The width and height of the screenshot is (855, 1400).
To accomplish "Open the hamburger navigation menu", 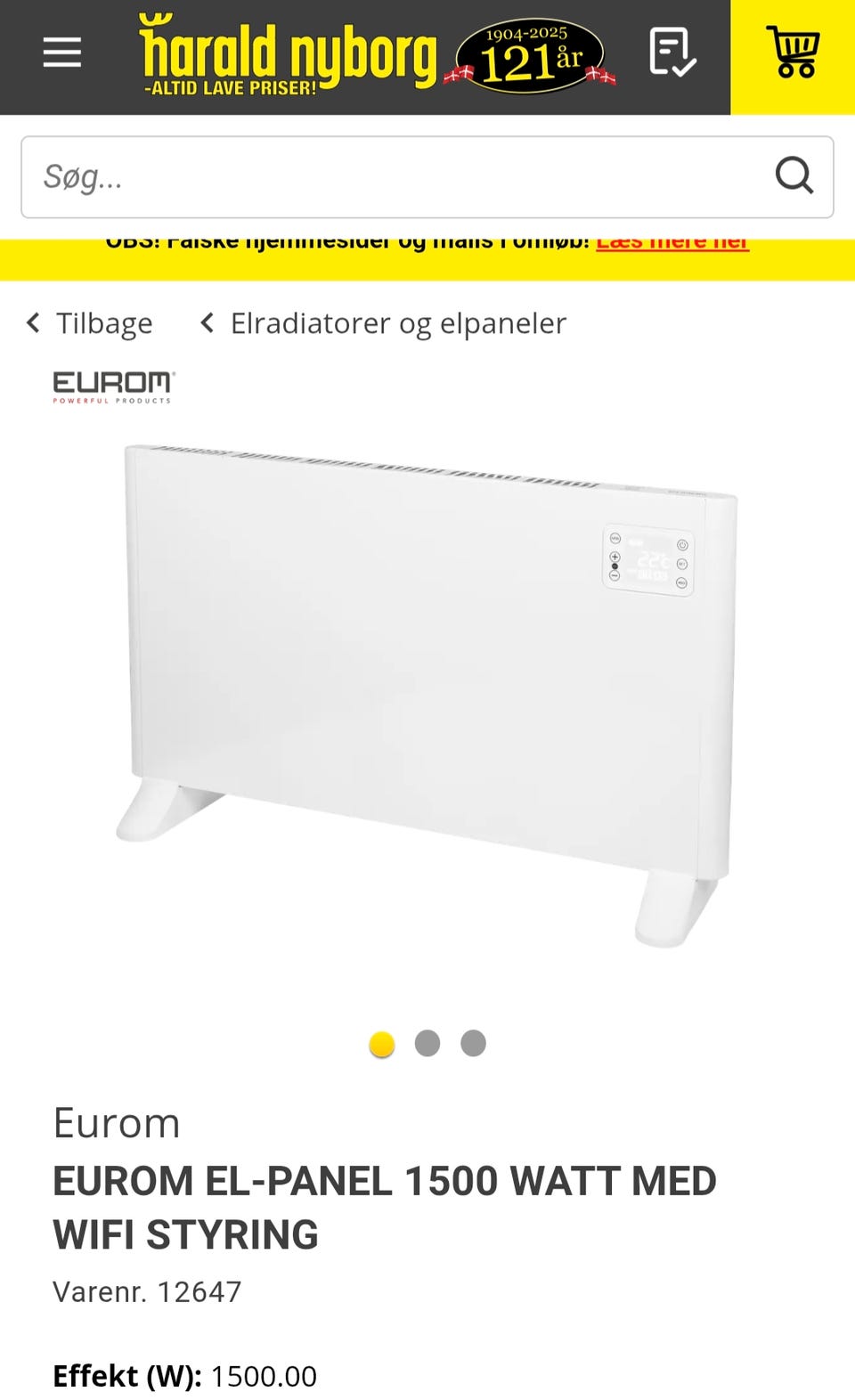I will tap(61, 53).
